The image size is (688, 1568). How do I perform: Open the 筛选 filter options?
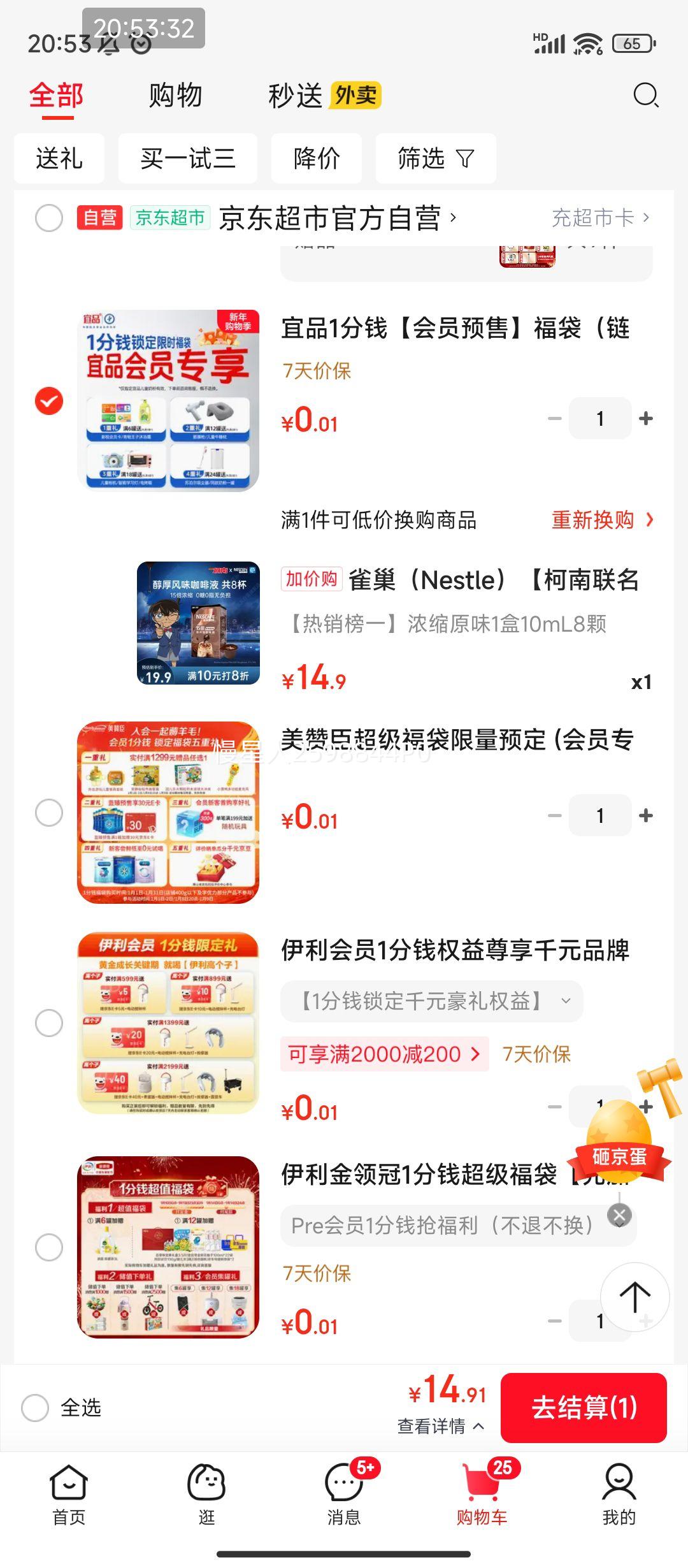435,159
